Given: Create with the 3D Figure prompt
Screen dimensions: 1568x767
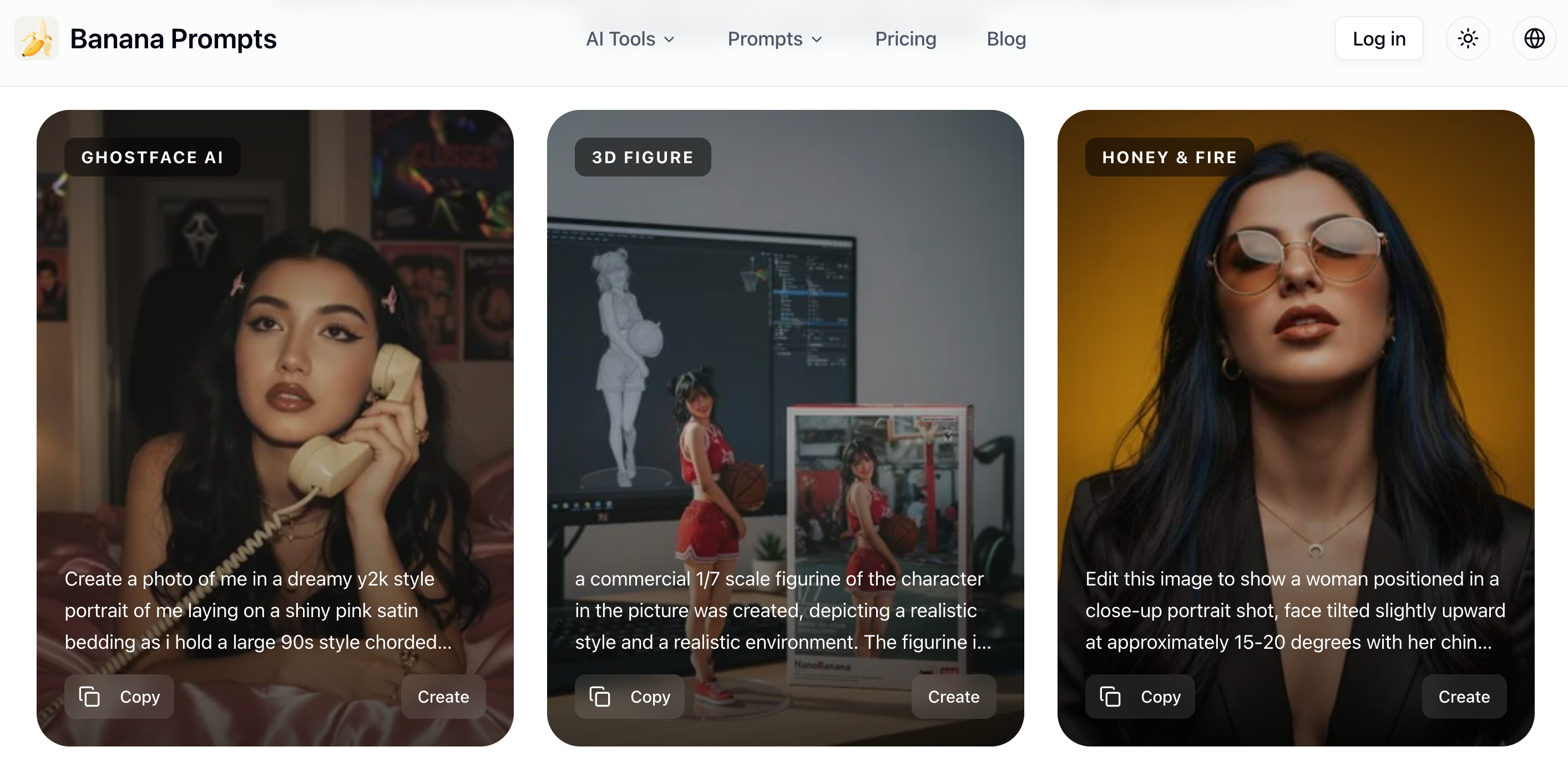Looking at the screenshot, I should click(x=953, y=697).
